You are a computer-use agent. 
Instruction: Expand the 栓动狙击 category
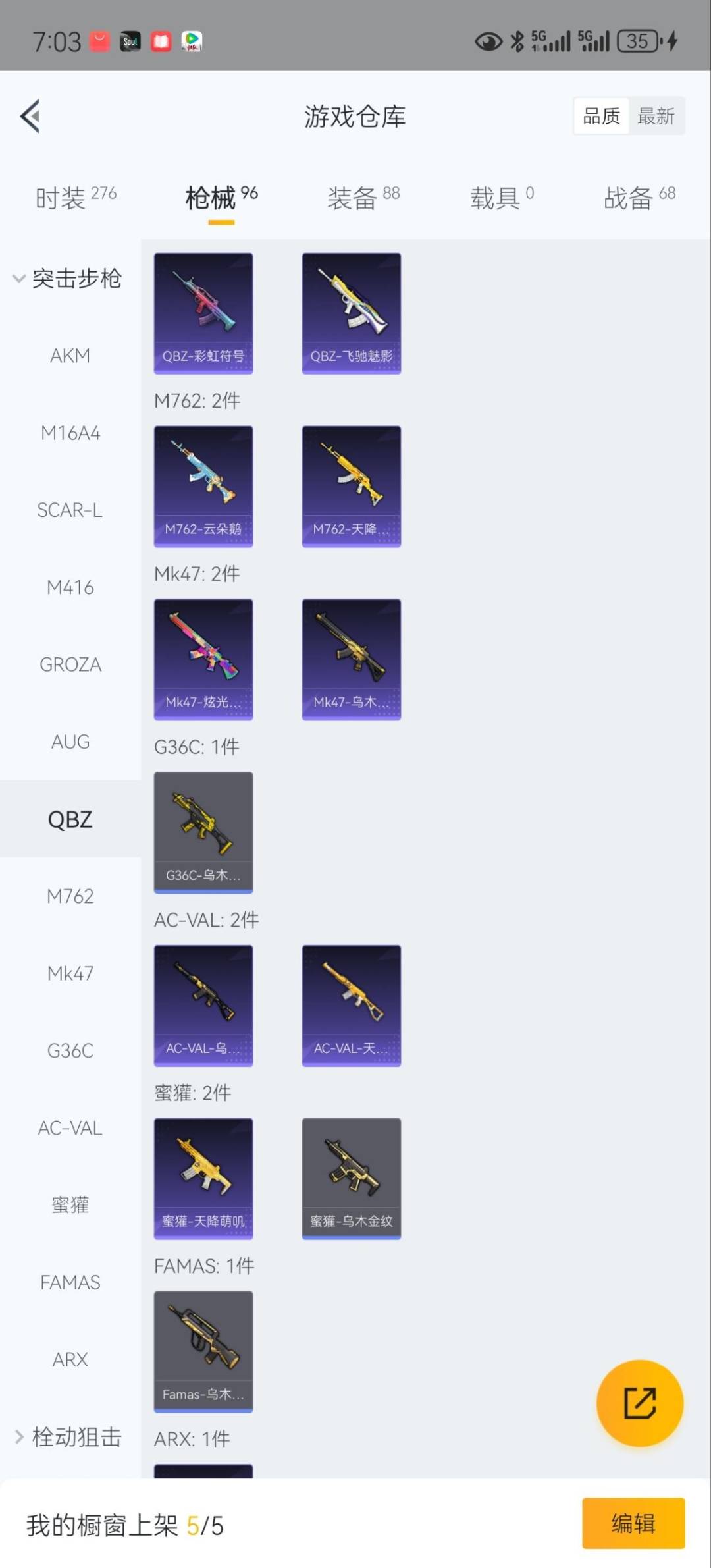(x=67, y=1436)
